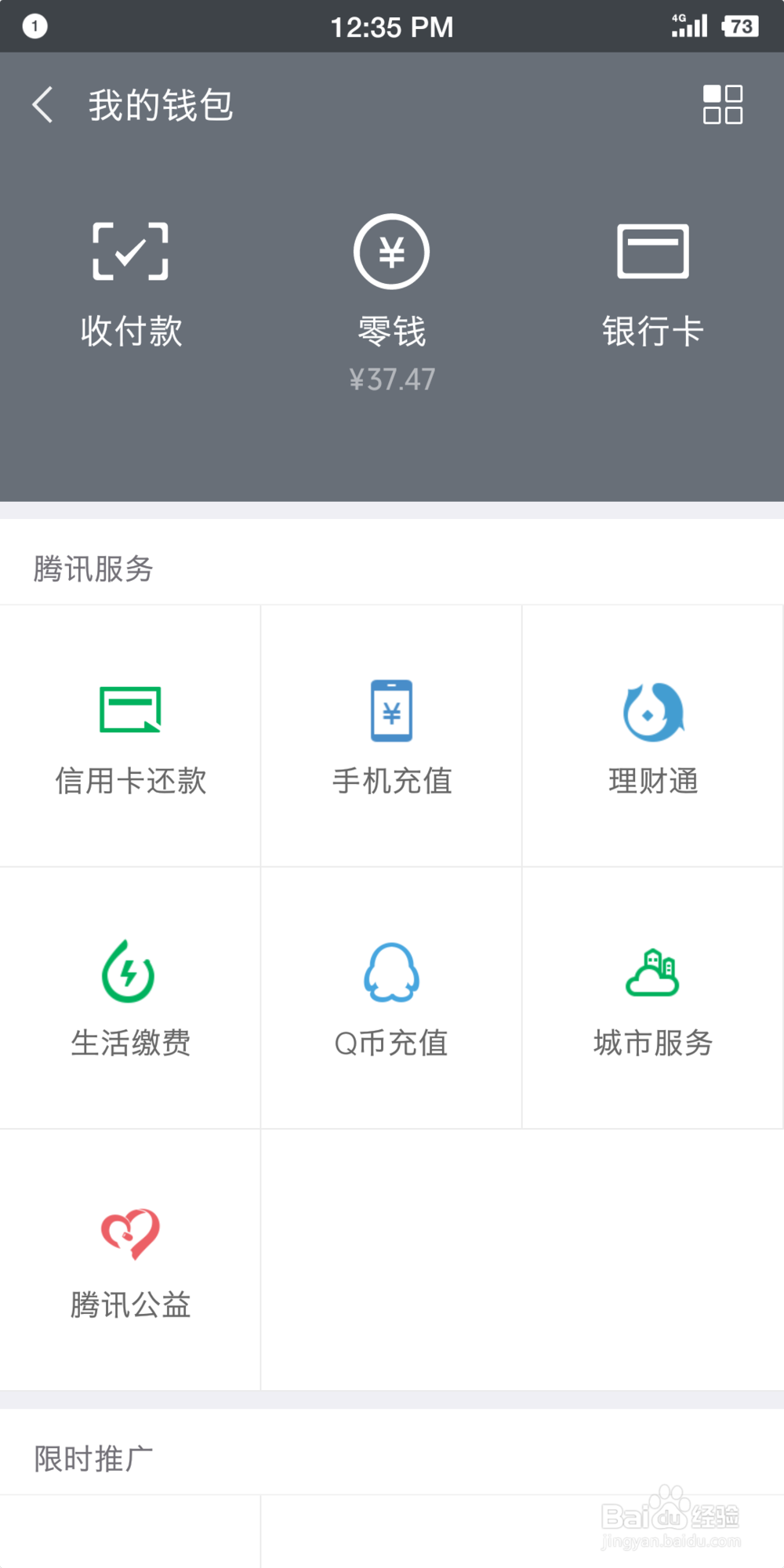Tap the notification badge in status bar
This screenshot has width=784, height=1568.
tap(34, 26)
